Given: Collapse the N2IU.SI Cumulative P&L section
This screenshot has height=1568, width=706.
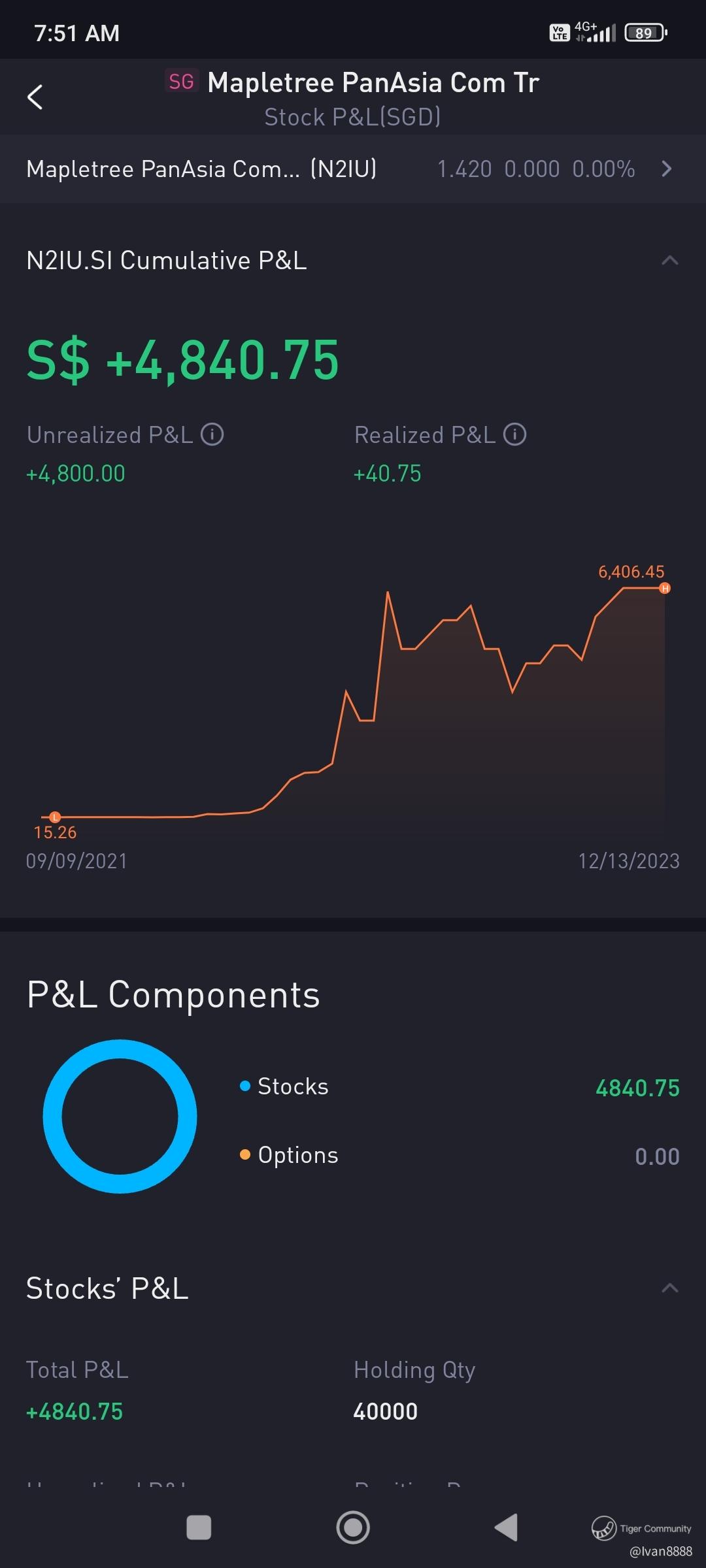Looking at the screenshot, I should 669,261.
